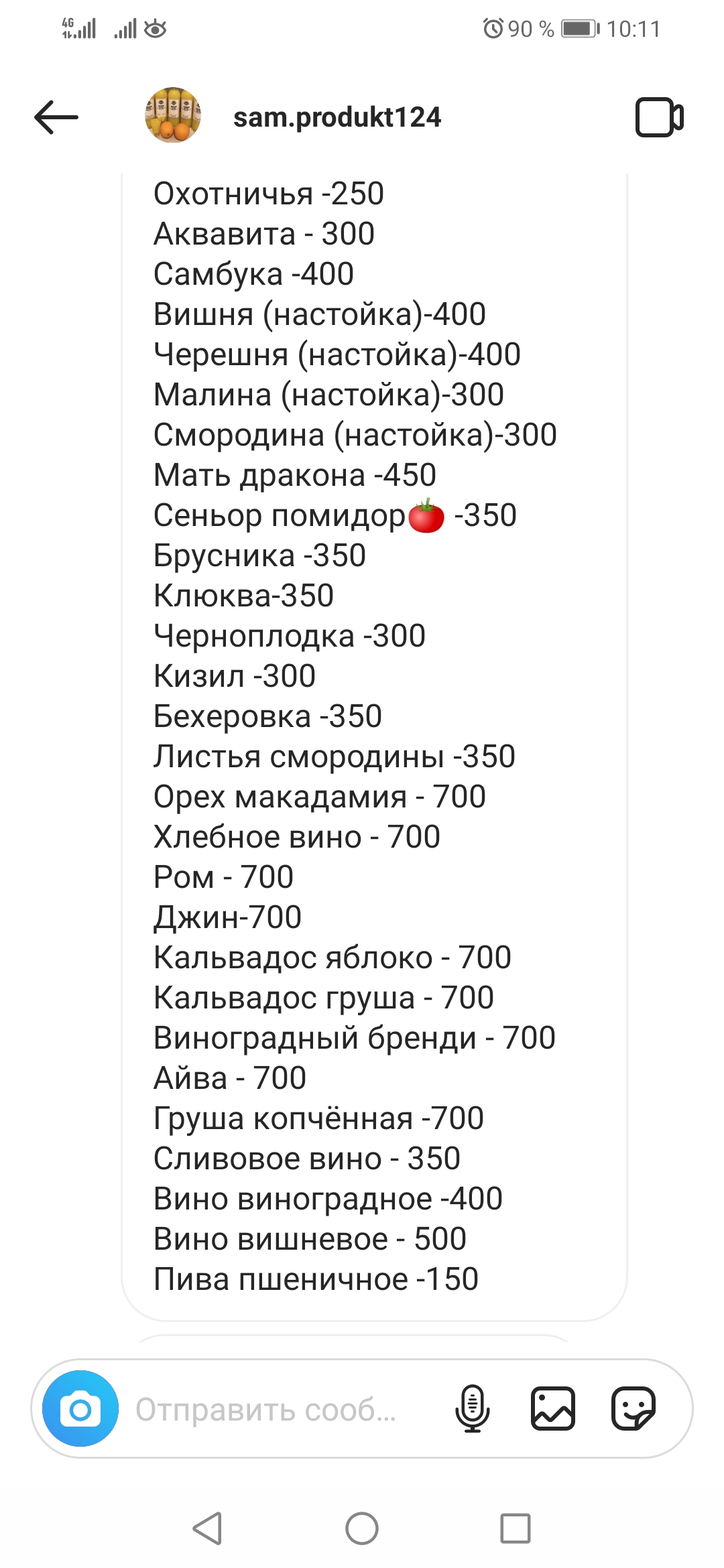The height and width of the screenshot is (1568, 724).
Task: Focus the message input field
Action: coord(282,1410)
